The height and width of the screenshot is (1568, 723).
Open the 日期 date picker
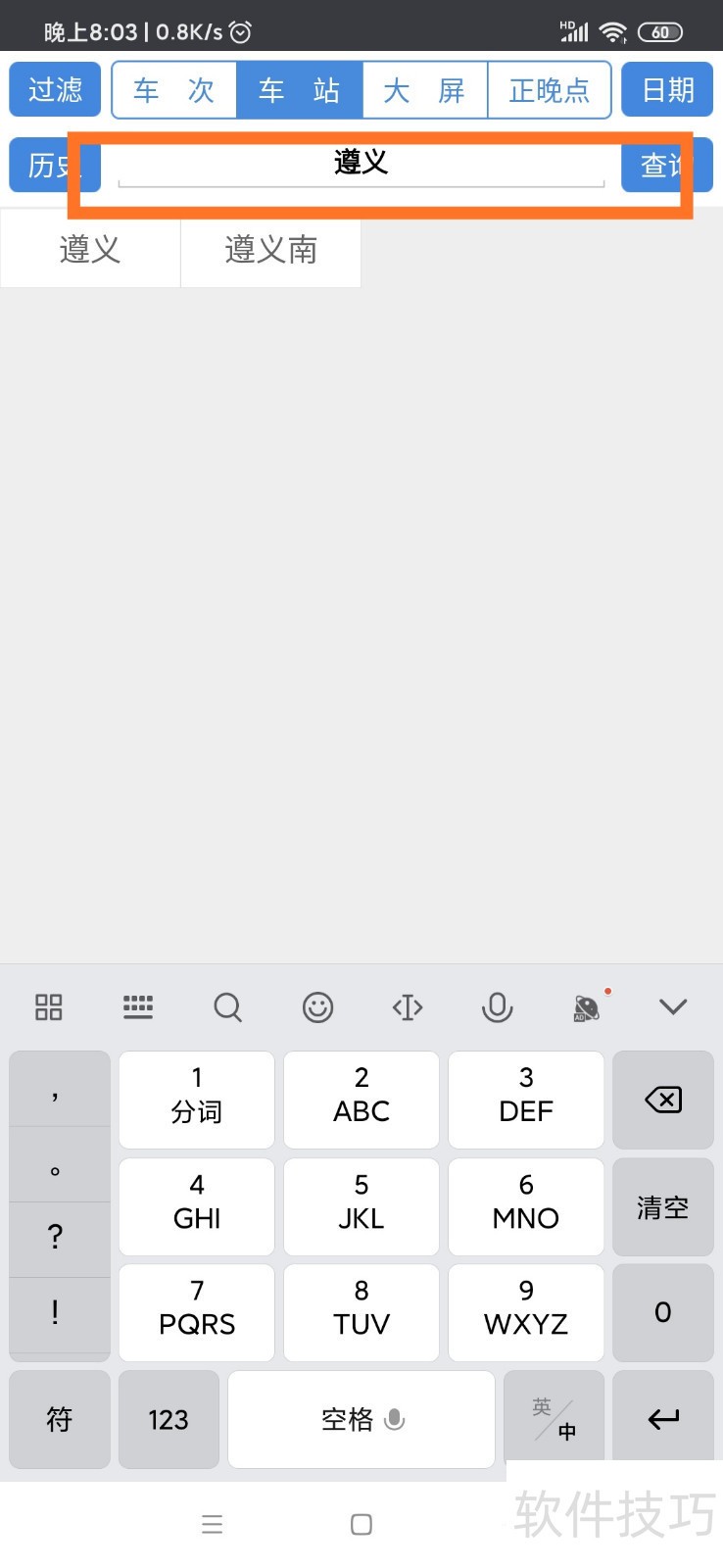pos(667,90)
